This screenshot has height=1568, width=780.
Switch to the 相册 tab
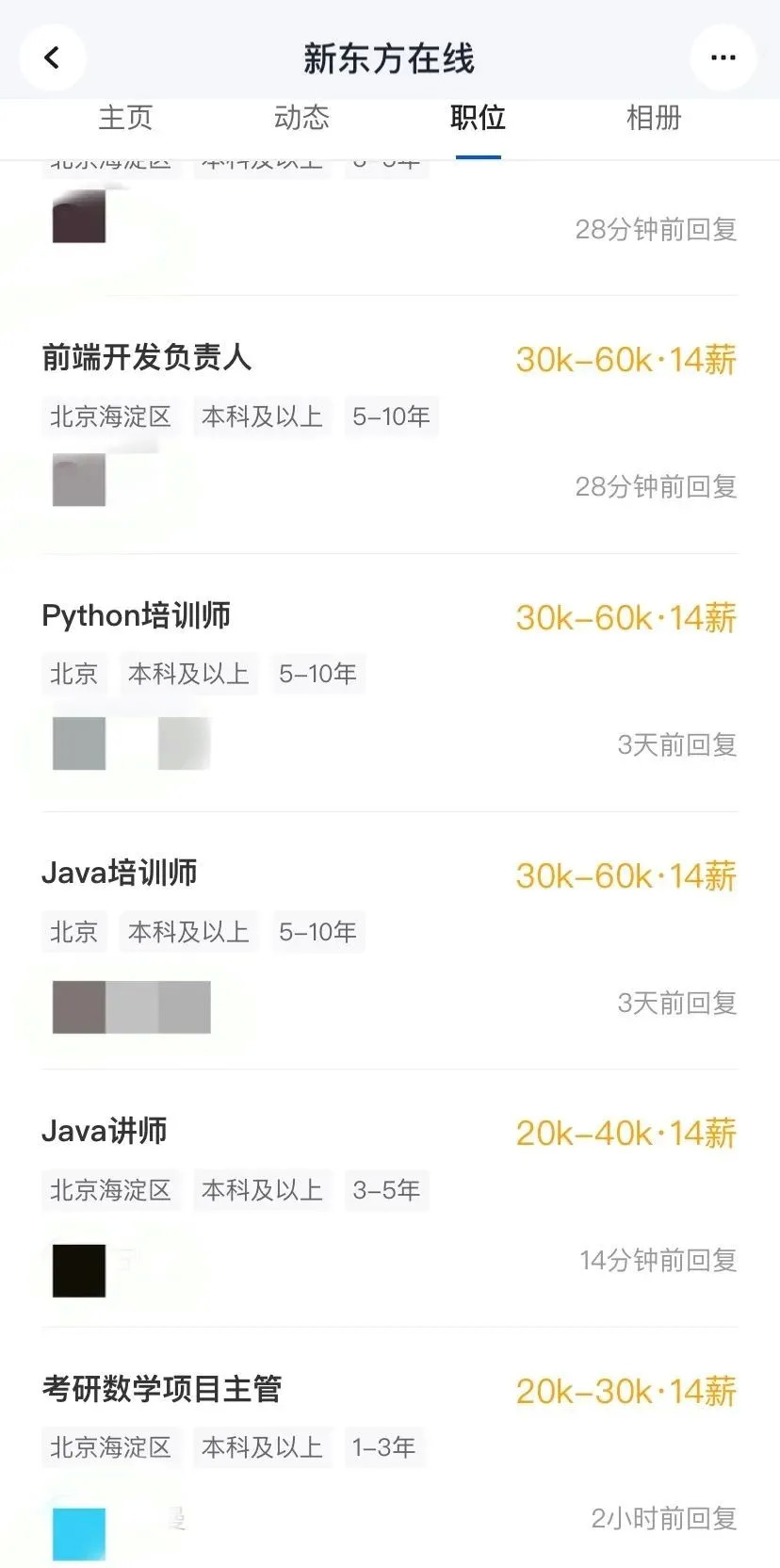(x=654, y=118)
